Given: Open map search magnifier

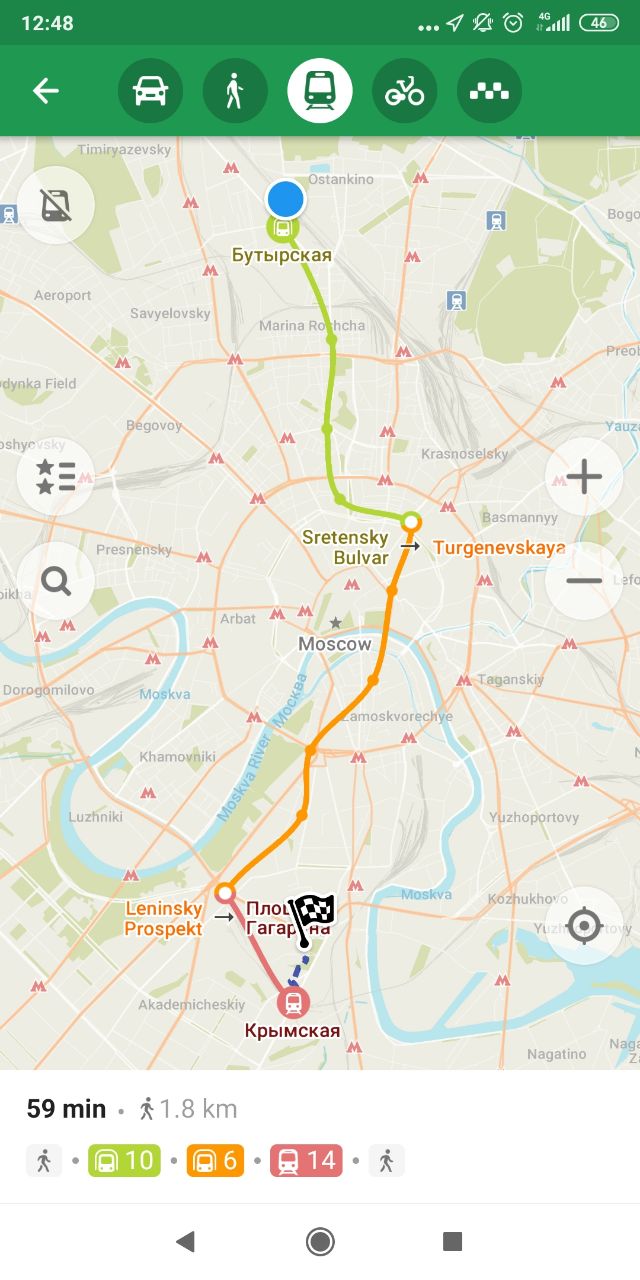Looking at the screenshot, I should [56, 581].
